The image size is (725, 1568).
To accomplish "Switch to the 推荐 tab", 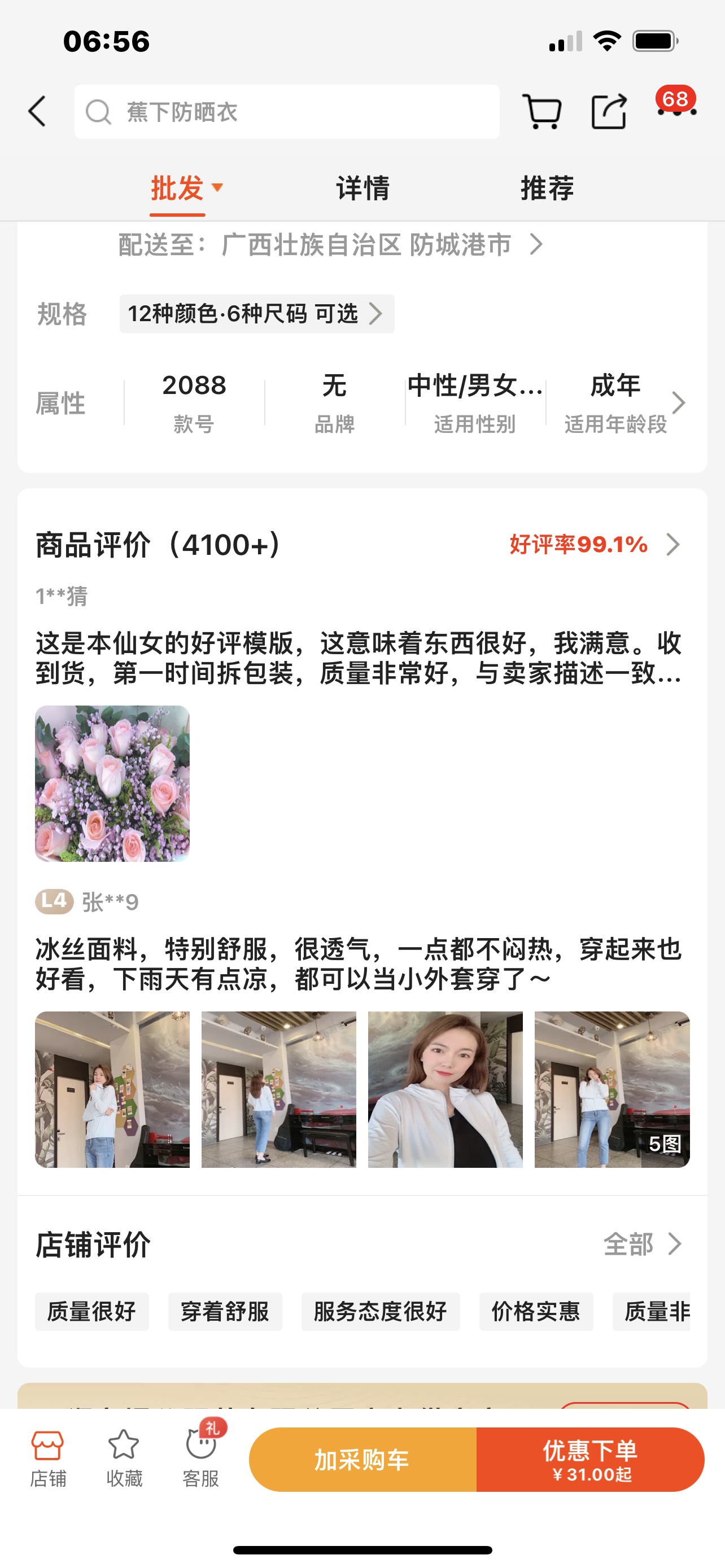I will pyautogui.click(x=547, y=188).
